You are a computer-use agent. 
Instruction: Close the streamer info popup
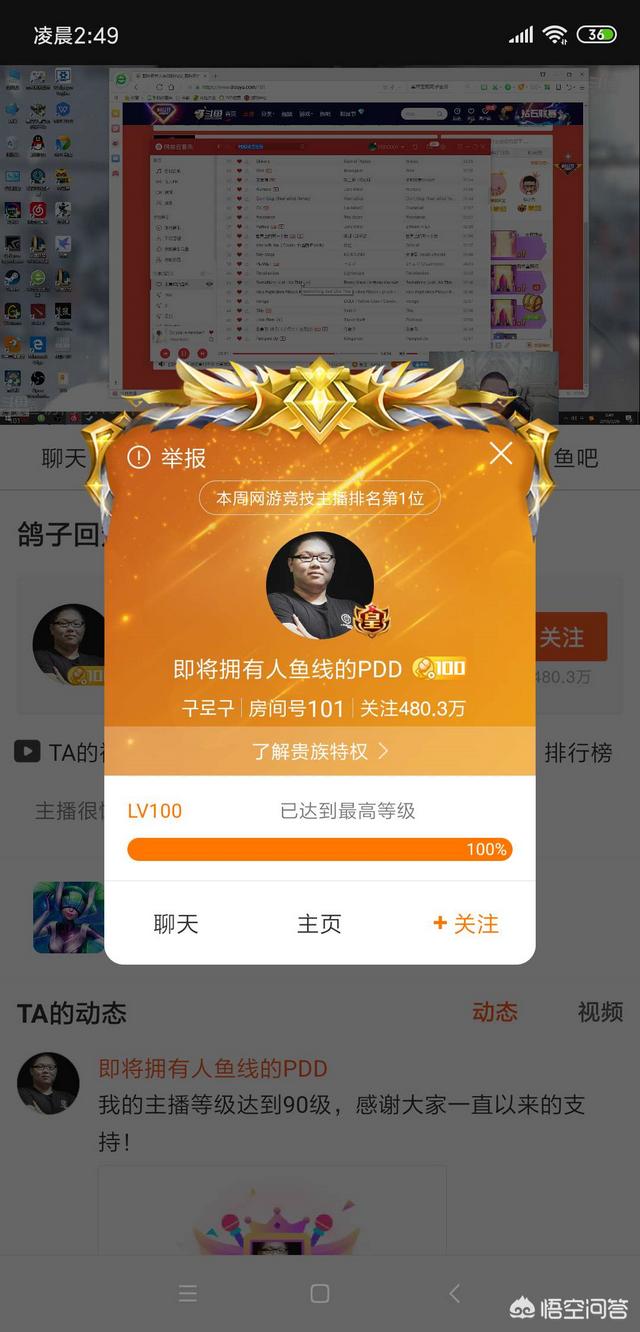click(x=501, y=454)
